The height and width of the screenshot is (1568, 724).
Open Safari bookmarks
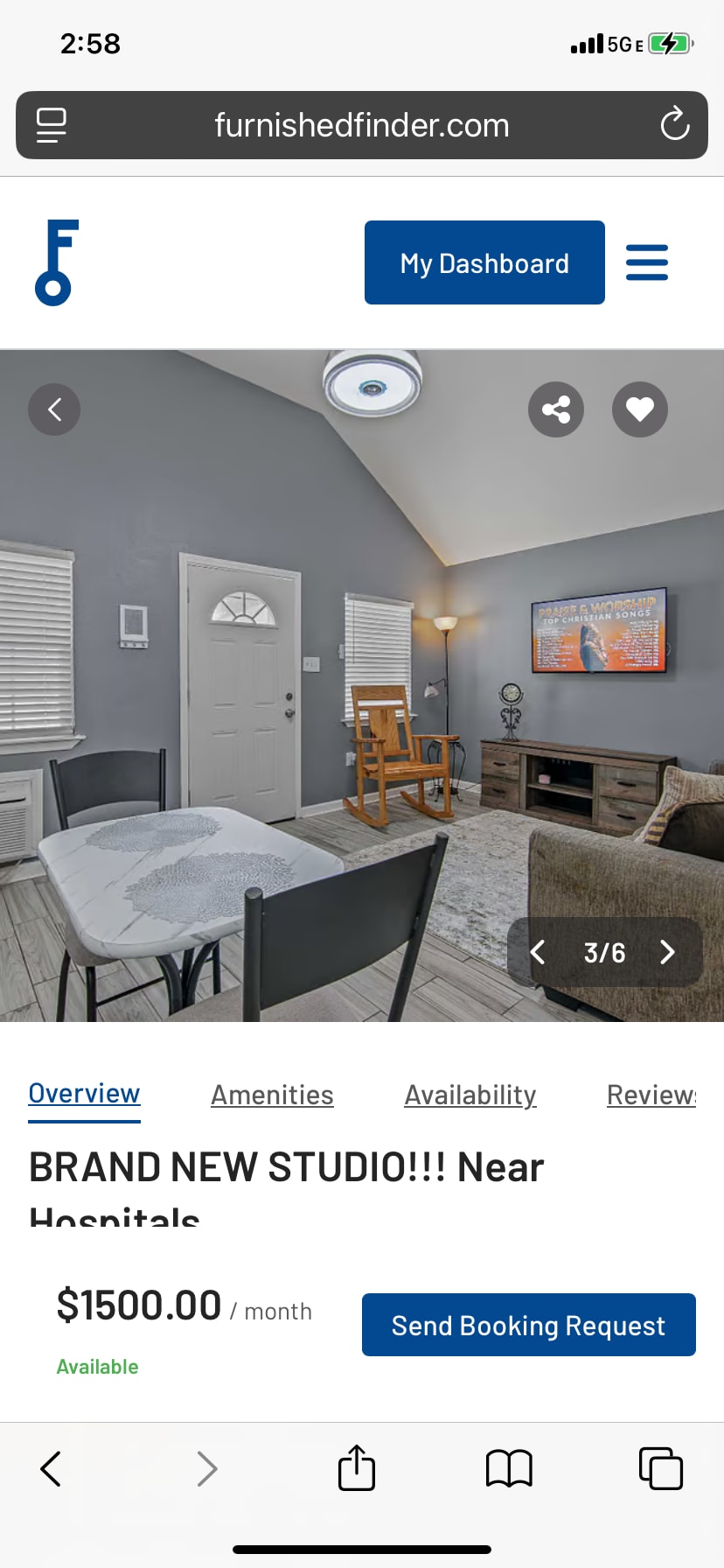[509, 1468]
